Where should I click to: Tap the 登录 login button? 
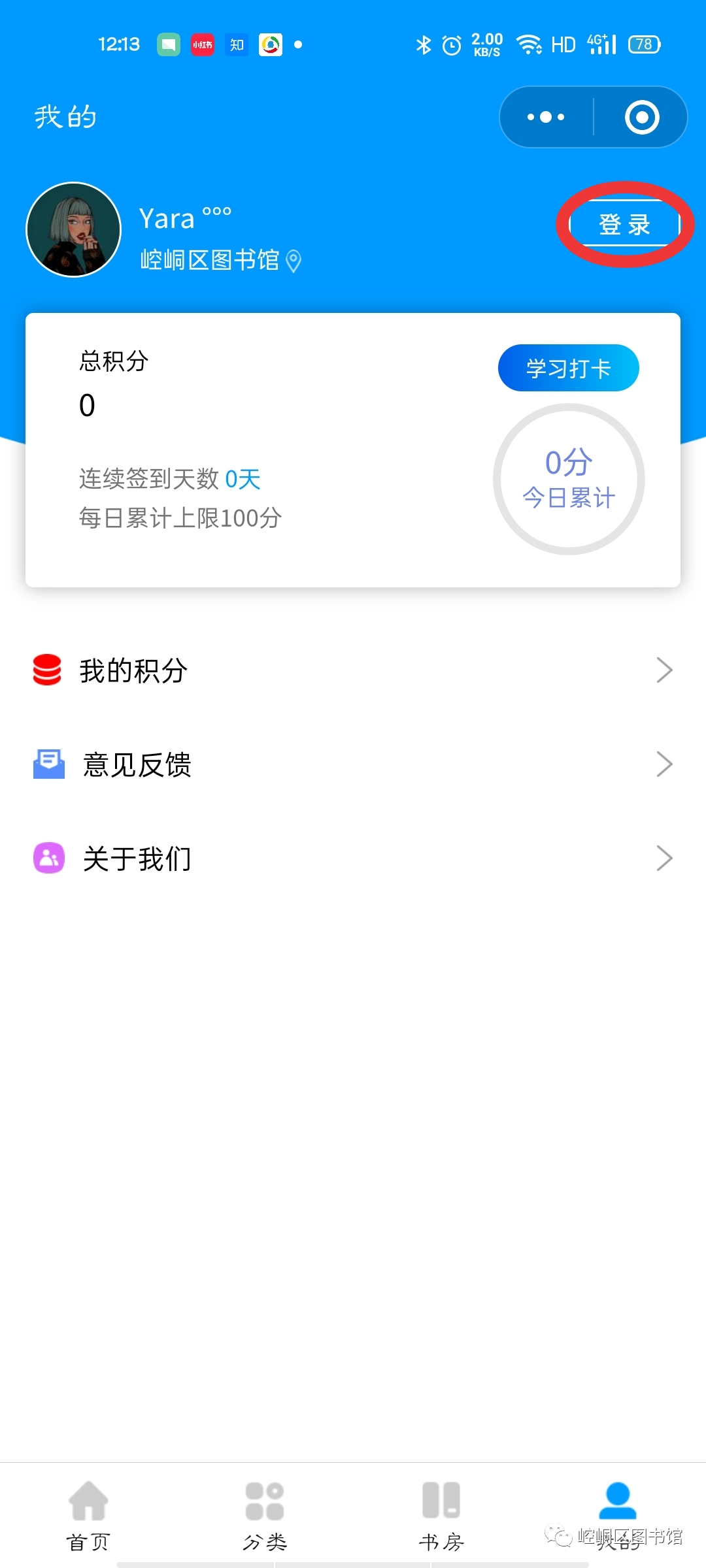pos(624,224)
